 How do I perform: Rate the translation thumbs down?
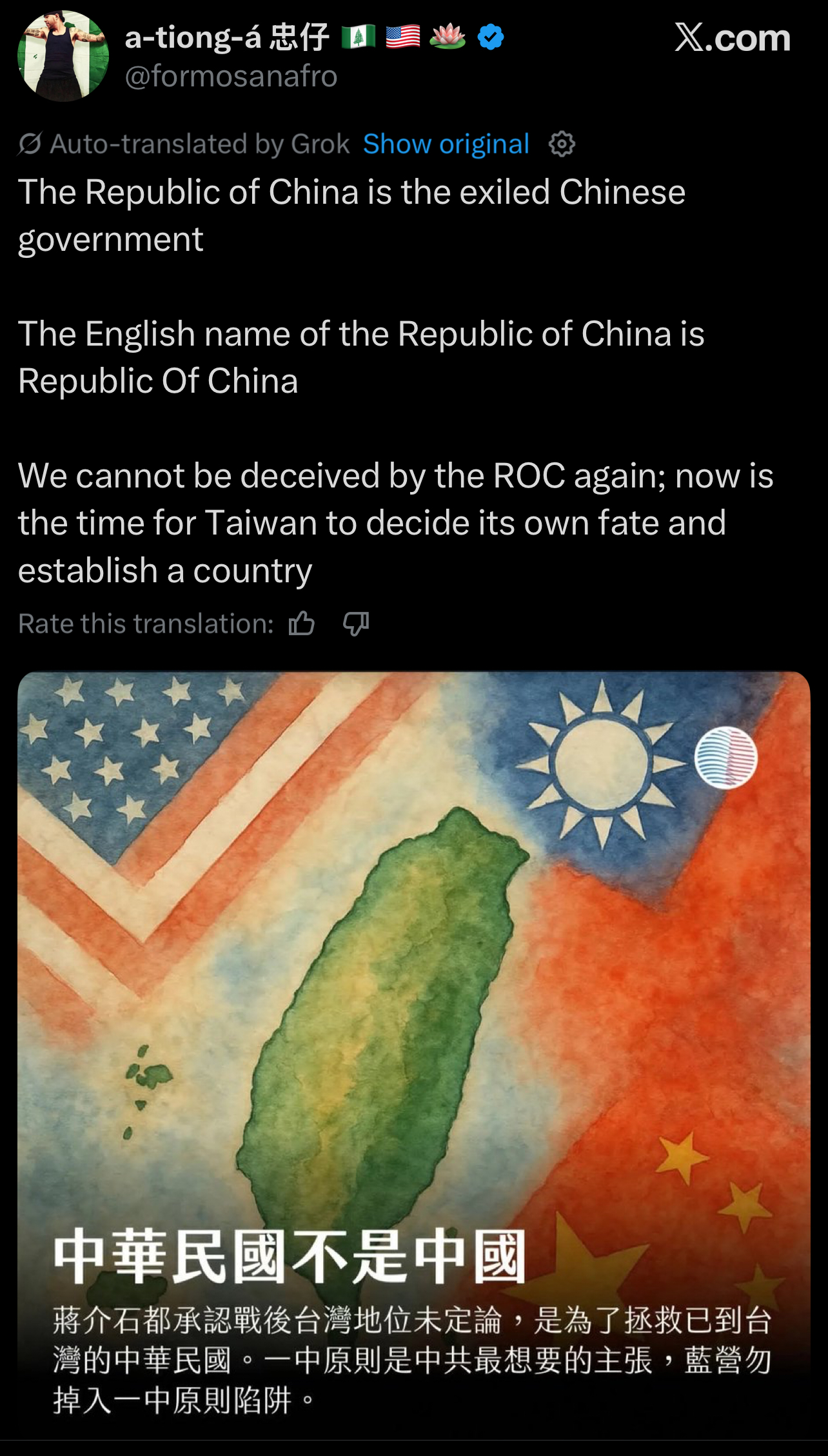click(356, 624)
